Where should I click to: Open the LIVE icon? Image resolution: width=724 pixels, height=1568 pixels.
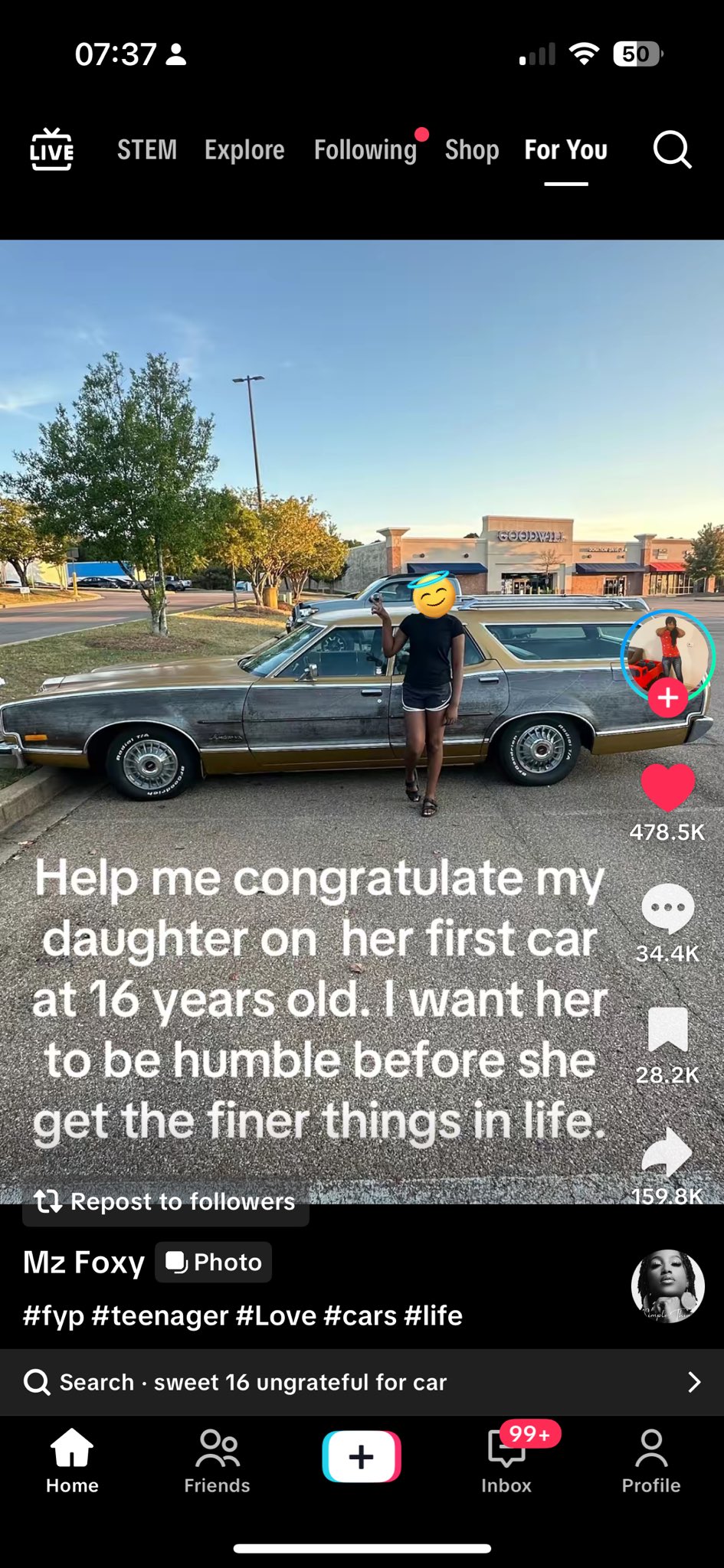[51, 149]
